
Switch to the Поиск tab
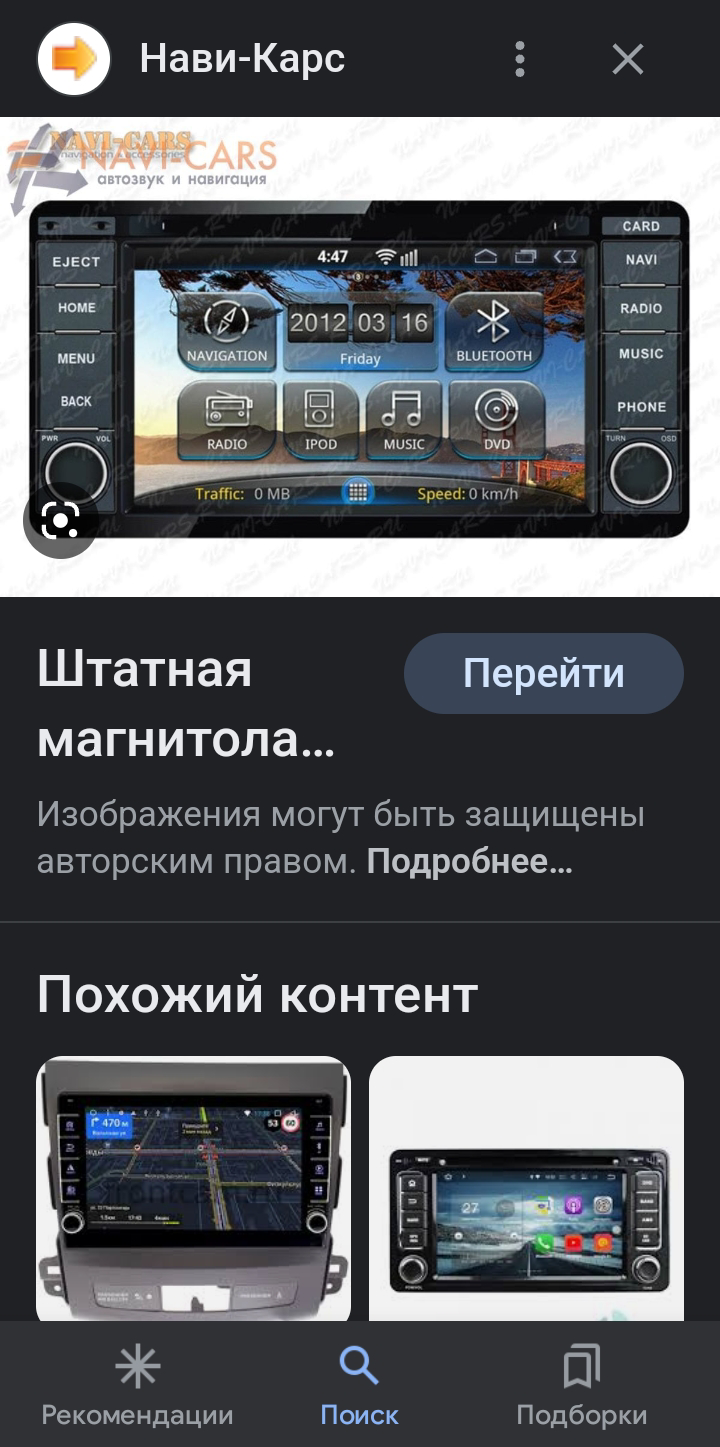[359, 1386]
